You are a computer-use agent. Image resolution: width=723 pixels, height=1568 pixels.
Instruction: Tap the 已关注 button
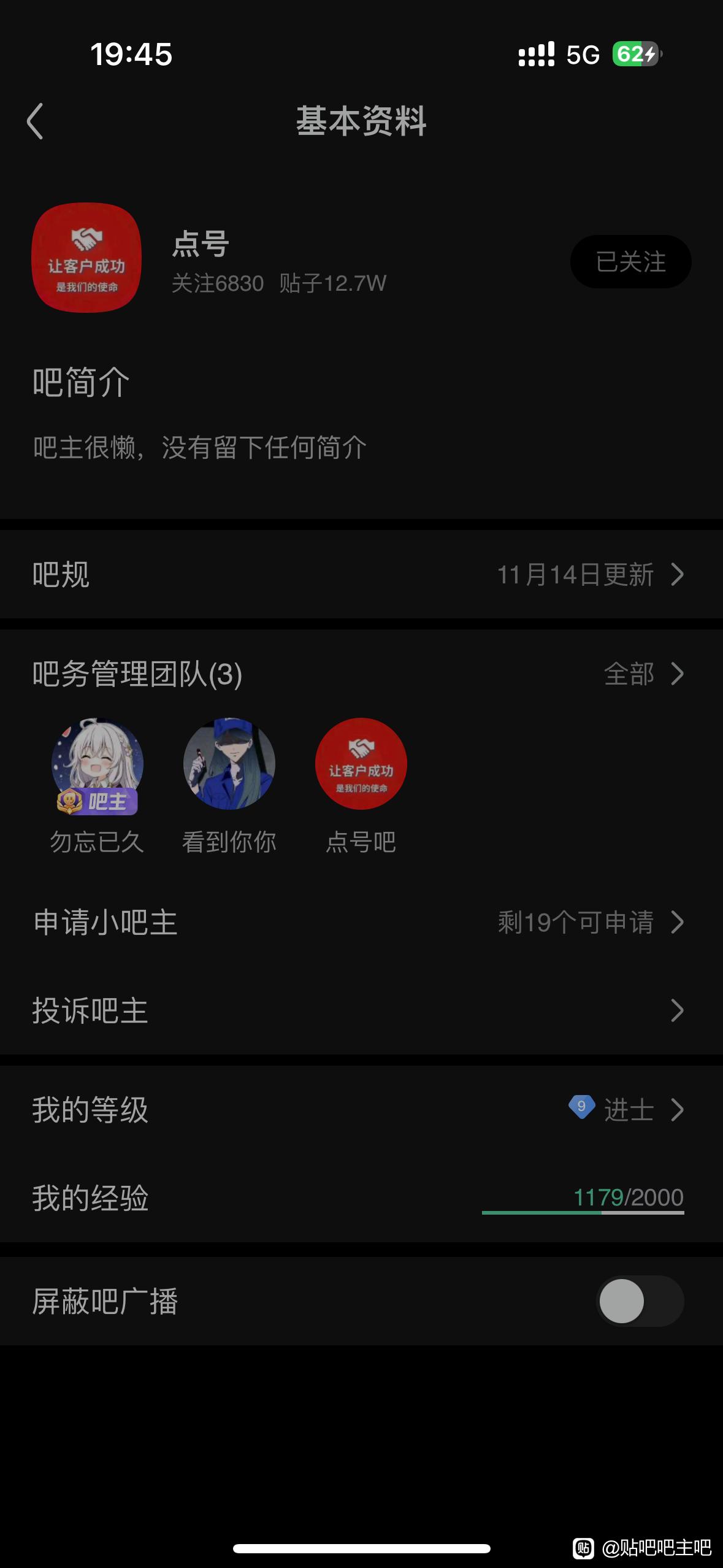click(x=630, y=262)
